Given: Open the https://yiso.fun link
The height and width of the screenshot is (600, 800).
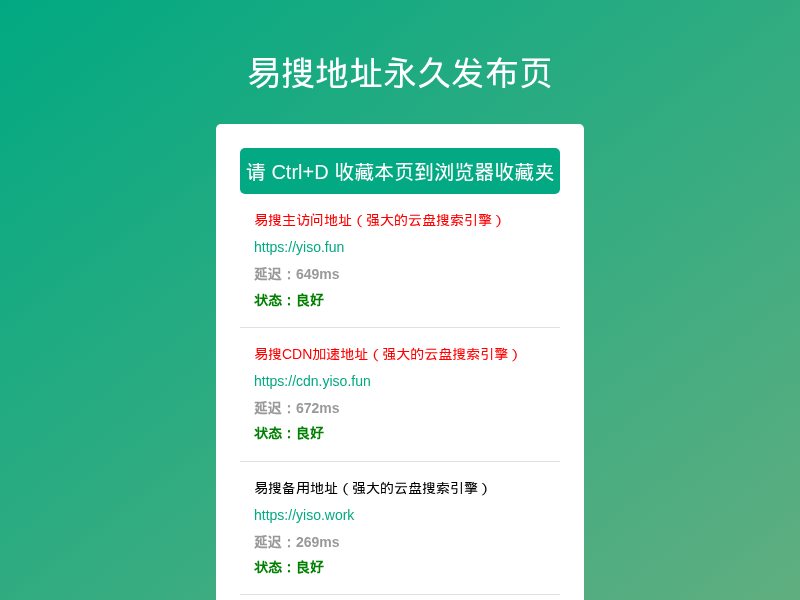Looking at the screenshot, I should 299,247.
